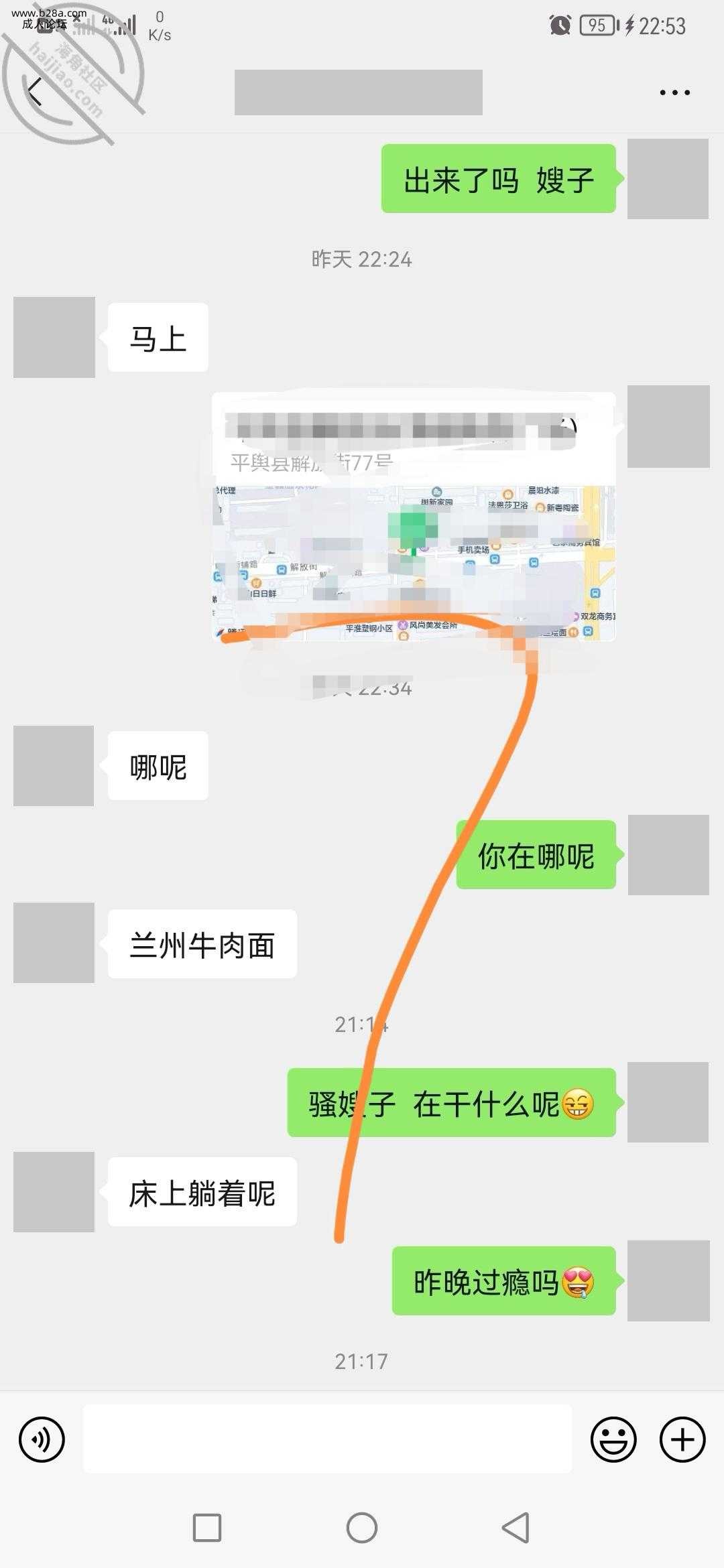Switch to voice message input
The image size is (724, 1568).
(42, 1439)
